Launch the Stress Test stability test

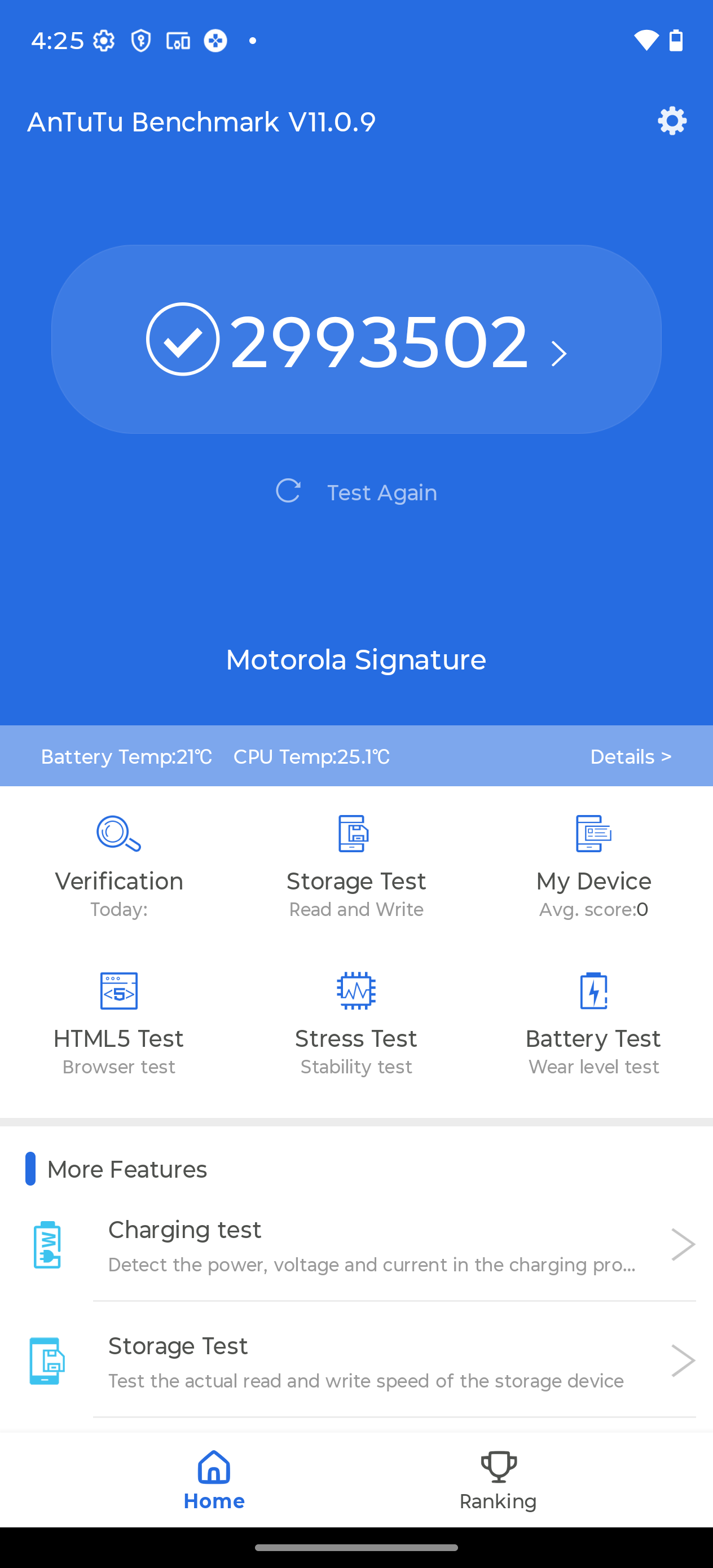356,1023
